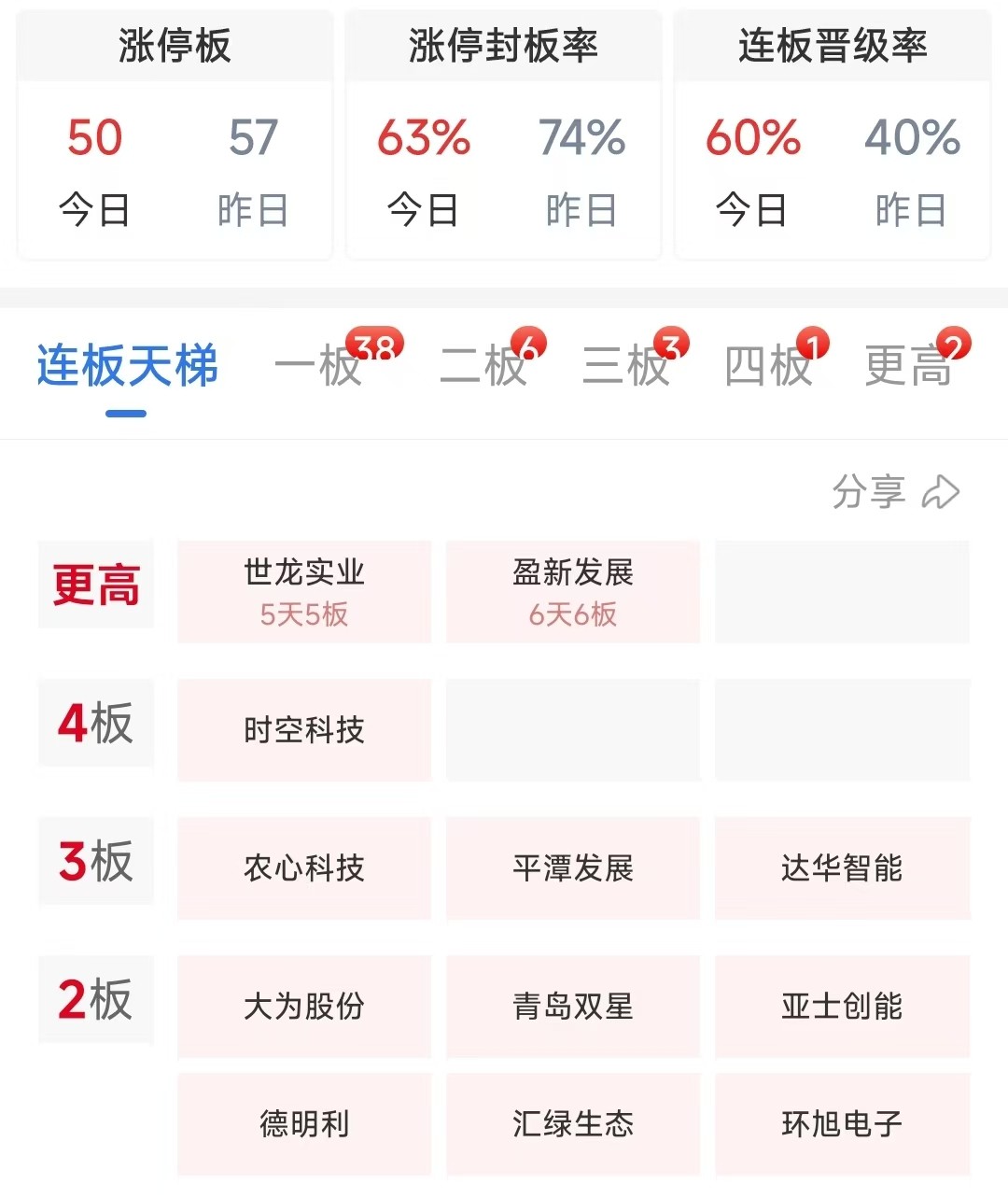
Task: Open the 平潭发展 stock tile
Action: pyautogui.click(x=573, y=867)
